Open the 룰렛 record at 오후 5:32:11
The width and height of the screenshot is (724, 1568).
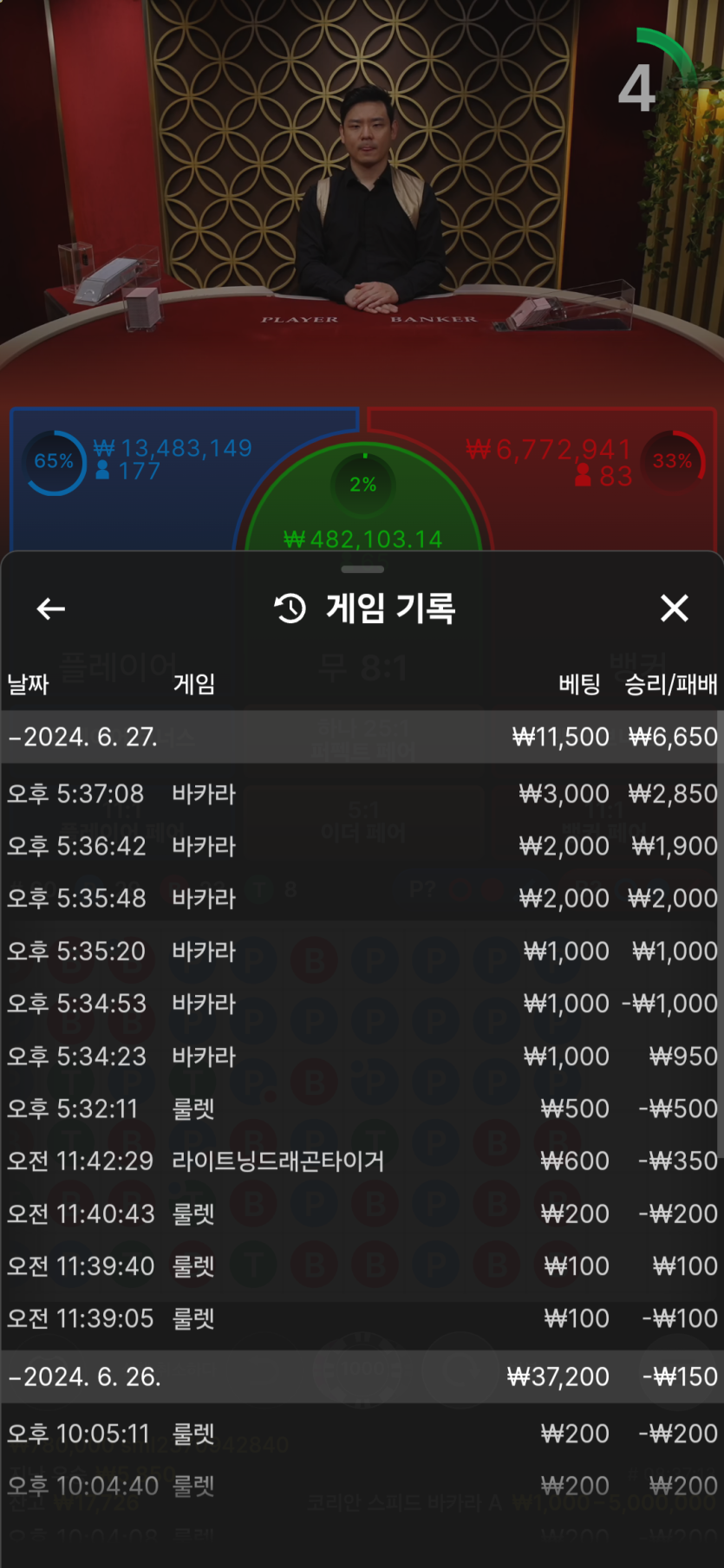pyautogui.click(x=362, y=1109)
